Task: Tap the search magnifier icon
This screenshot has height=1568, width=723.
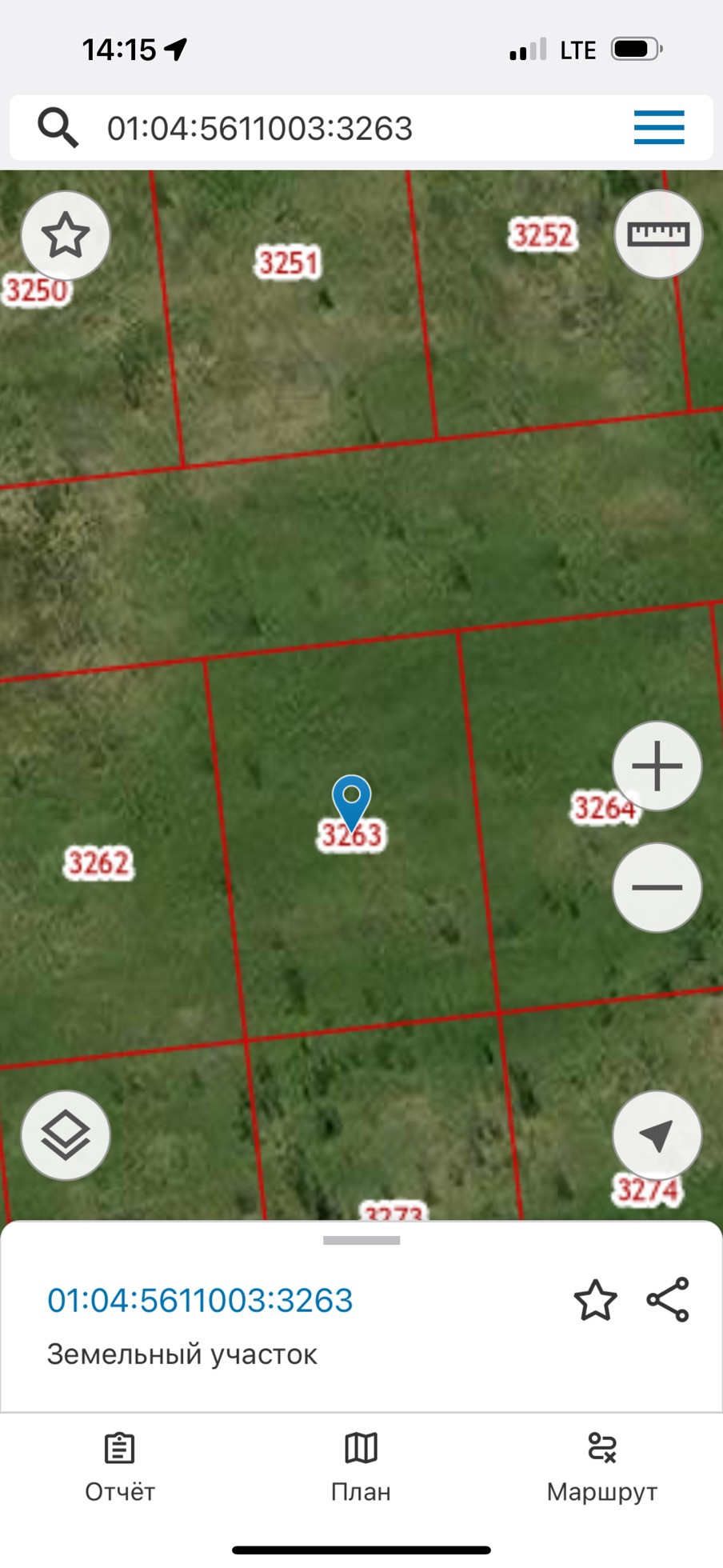Action: tap(58, 128)
